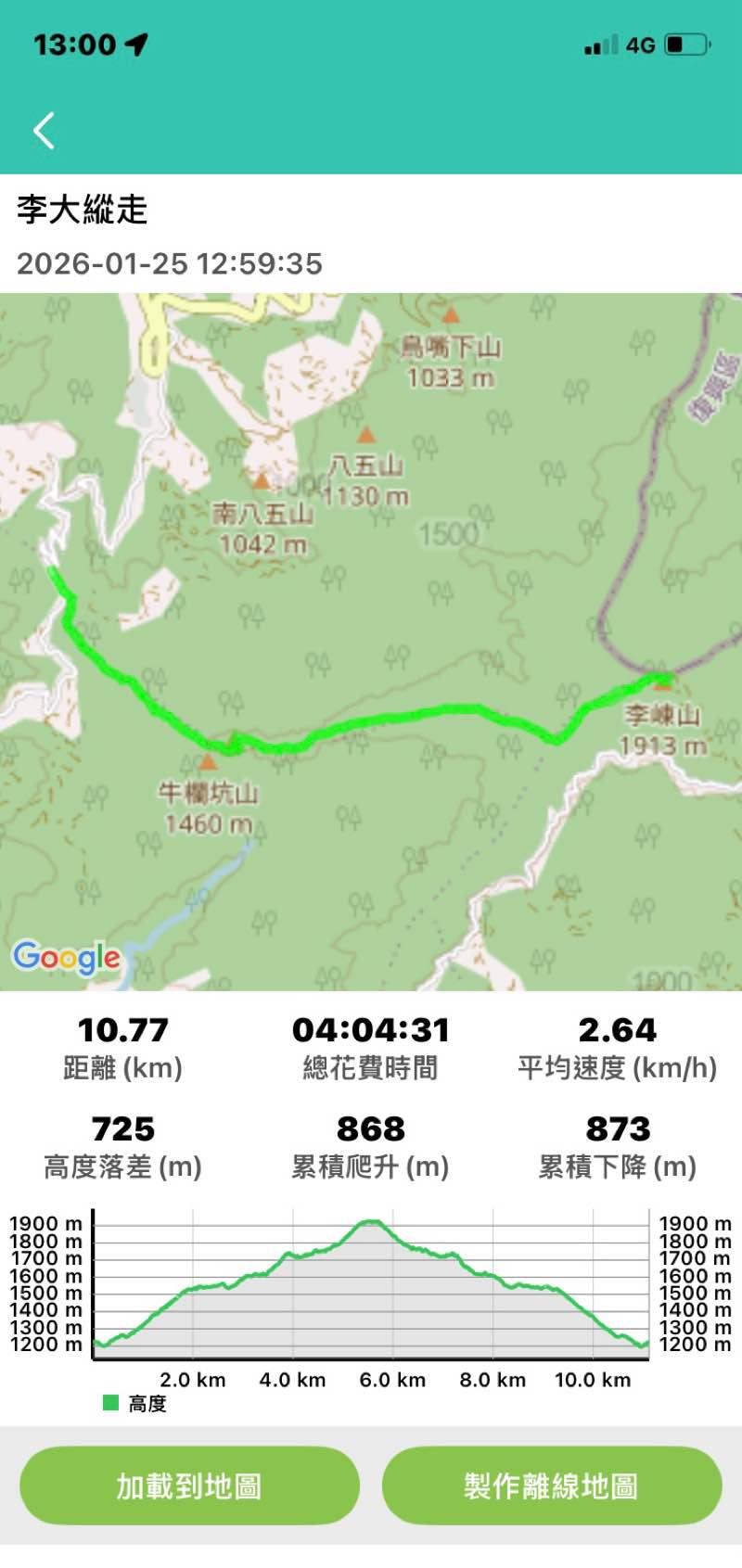This screenshot has height=1568, width=742.
Task: Tap the 製作離線地圖 button
Action: coord(551,1486)
